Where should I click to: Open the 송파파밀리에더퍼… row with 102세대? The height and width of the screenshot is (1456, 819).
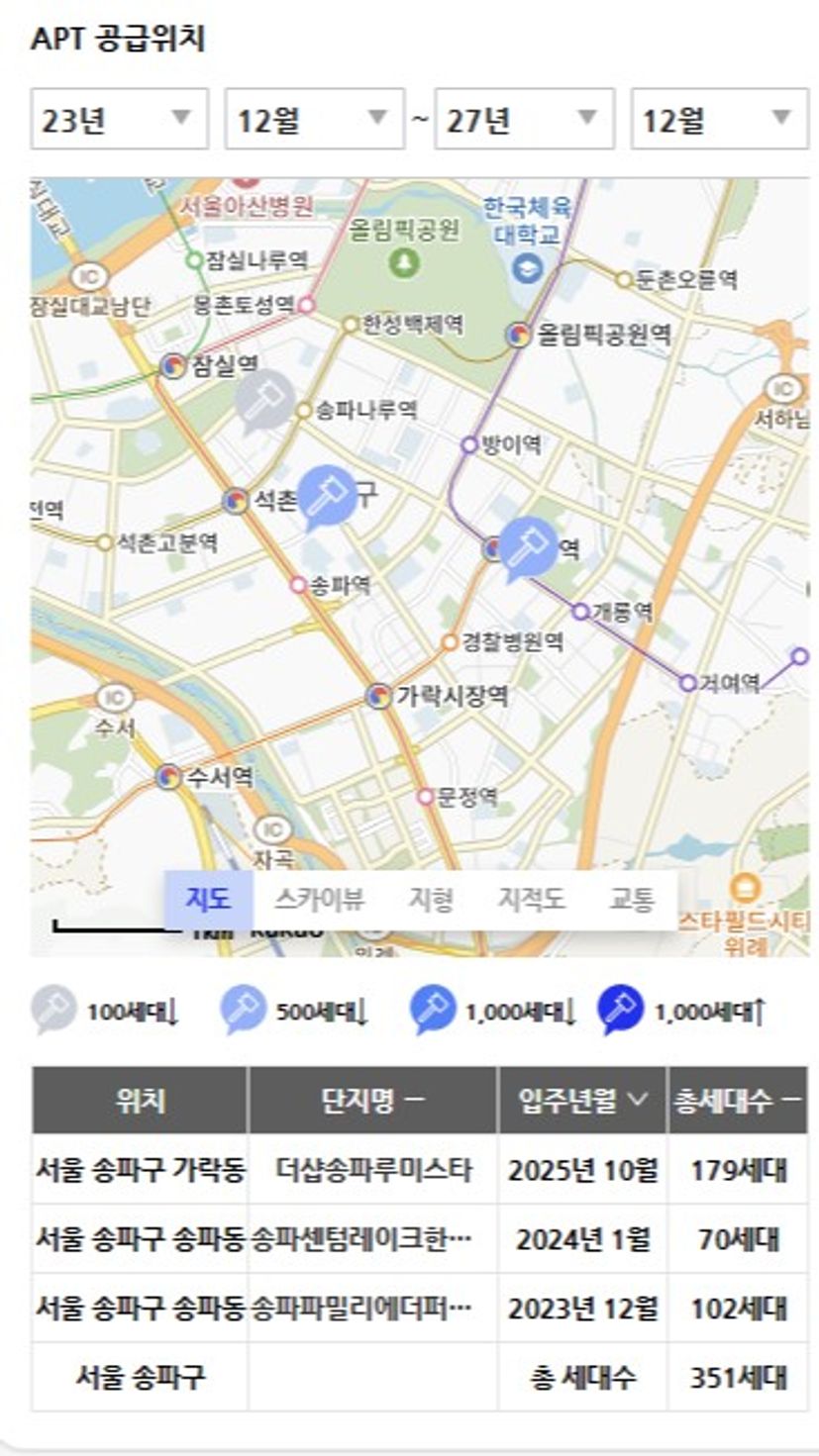pyautogui.click(x=420, y=1308)
